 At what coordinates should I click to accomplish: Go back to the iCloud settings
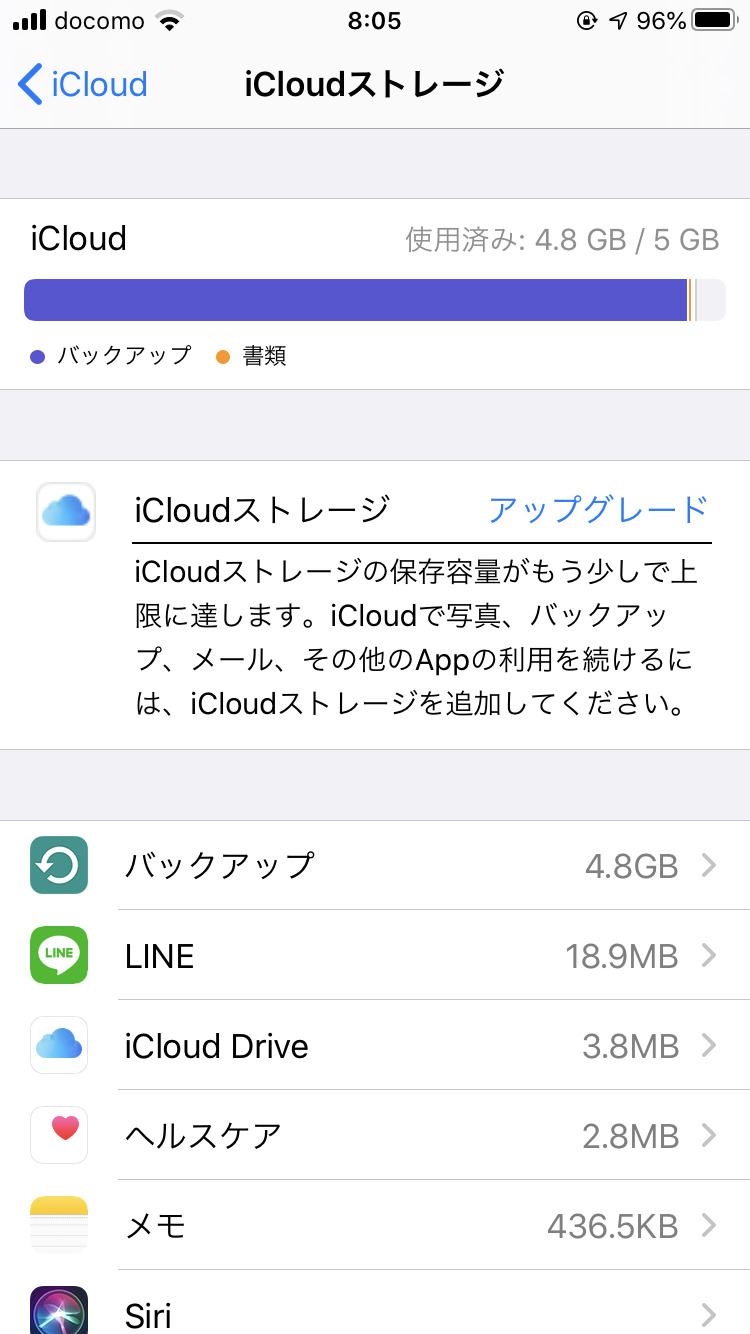[82, 84]
